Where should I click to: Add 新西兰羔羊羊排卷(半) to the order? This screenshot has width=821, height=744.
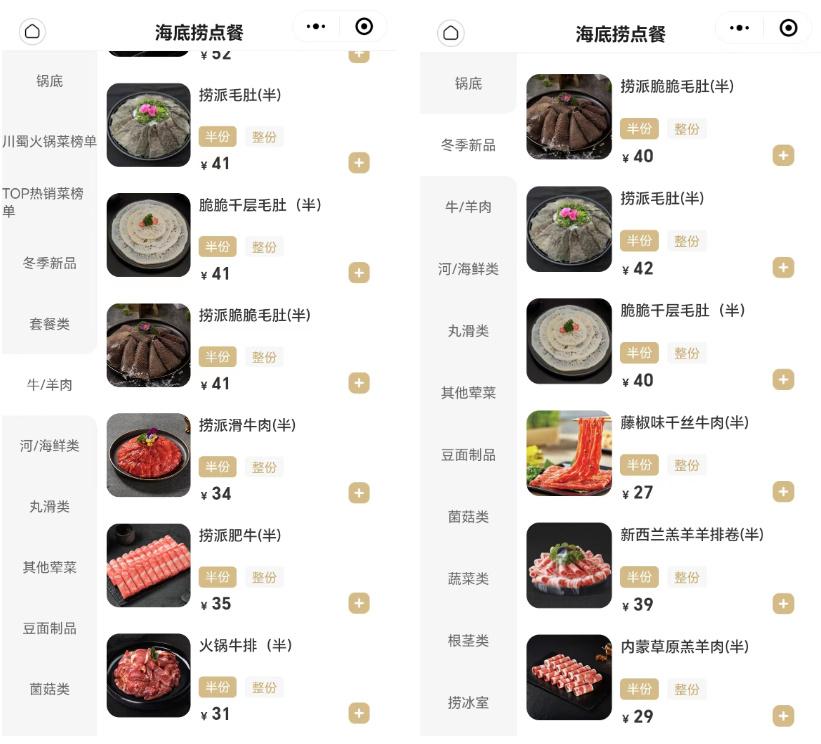click(784, 604)
